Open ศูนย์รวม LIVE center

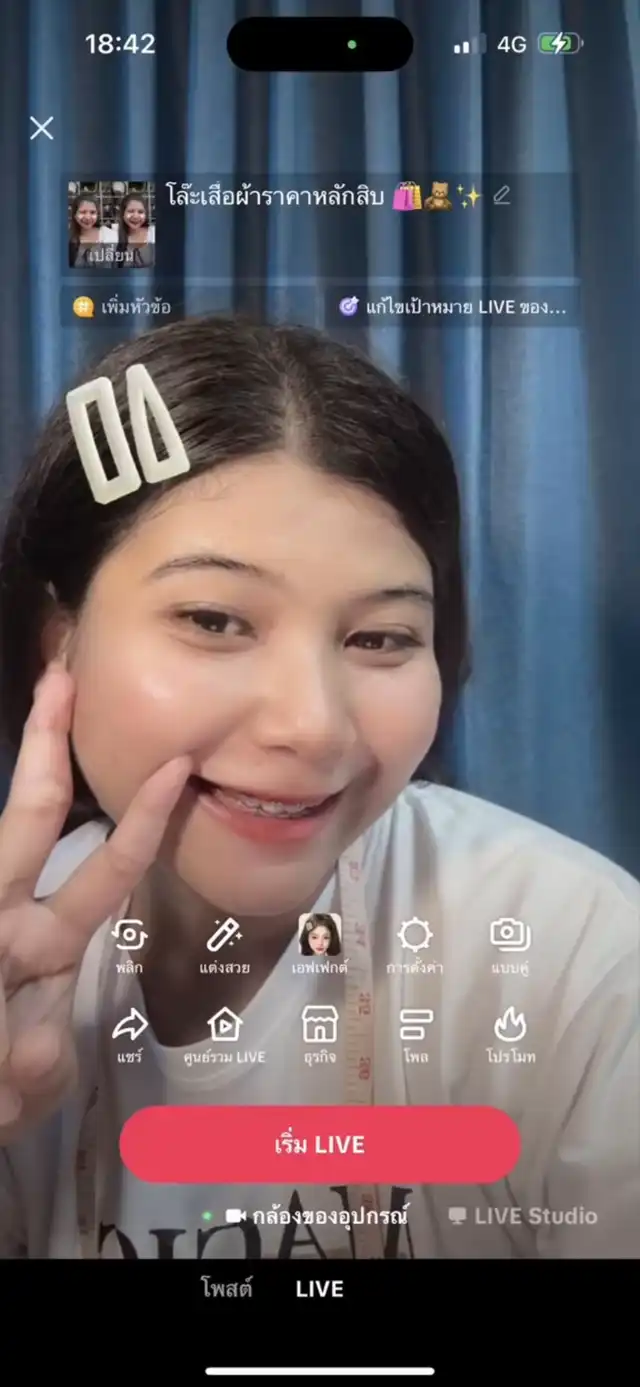click(x=224, y=1035)
